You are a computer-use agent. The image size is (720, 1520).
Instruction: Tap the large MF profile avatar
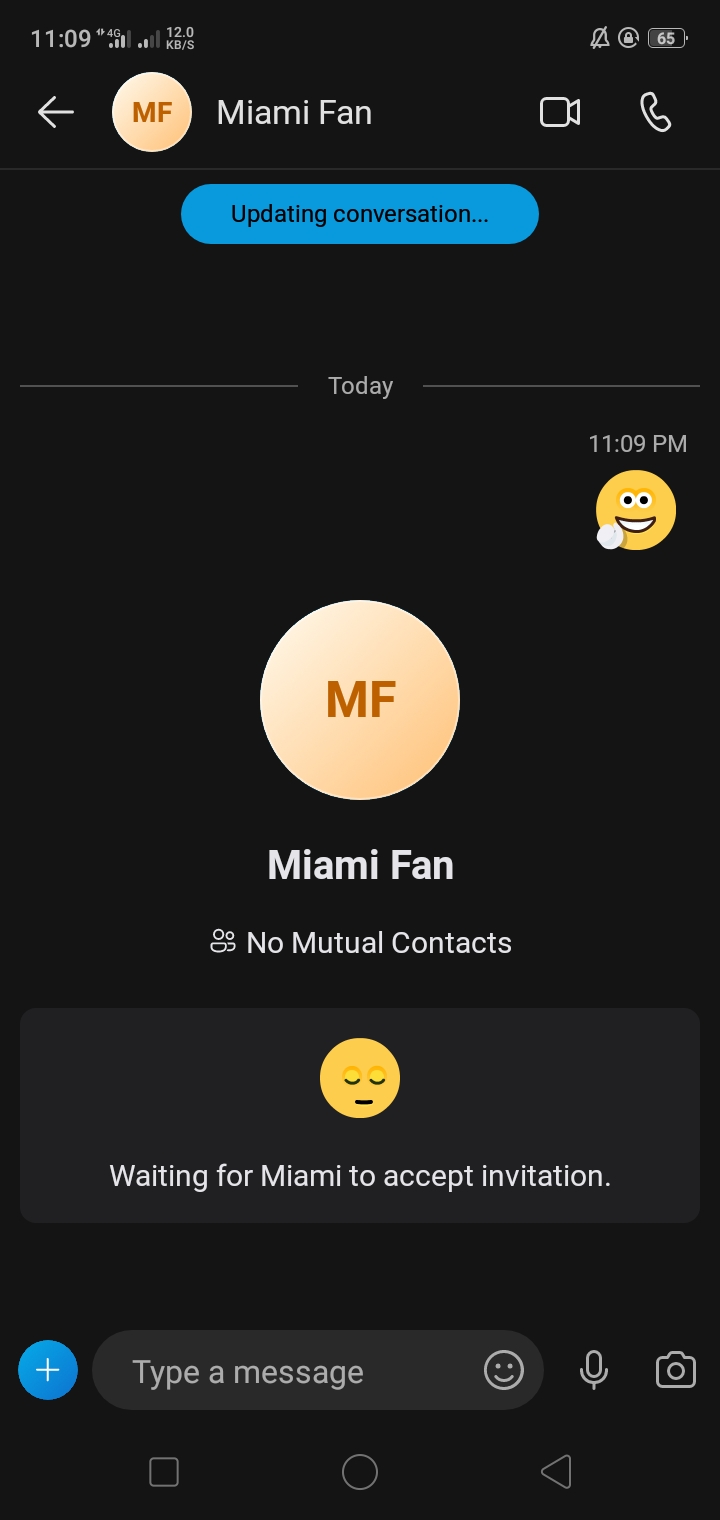point(360,700)
